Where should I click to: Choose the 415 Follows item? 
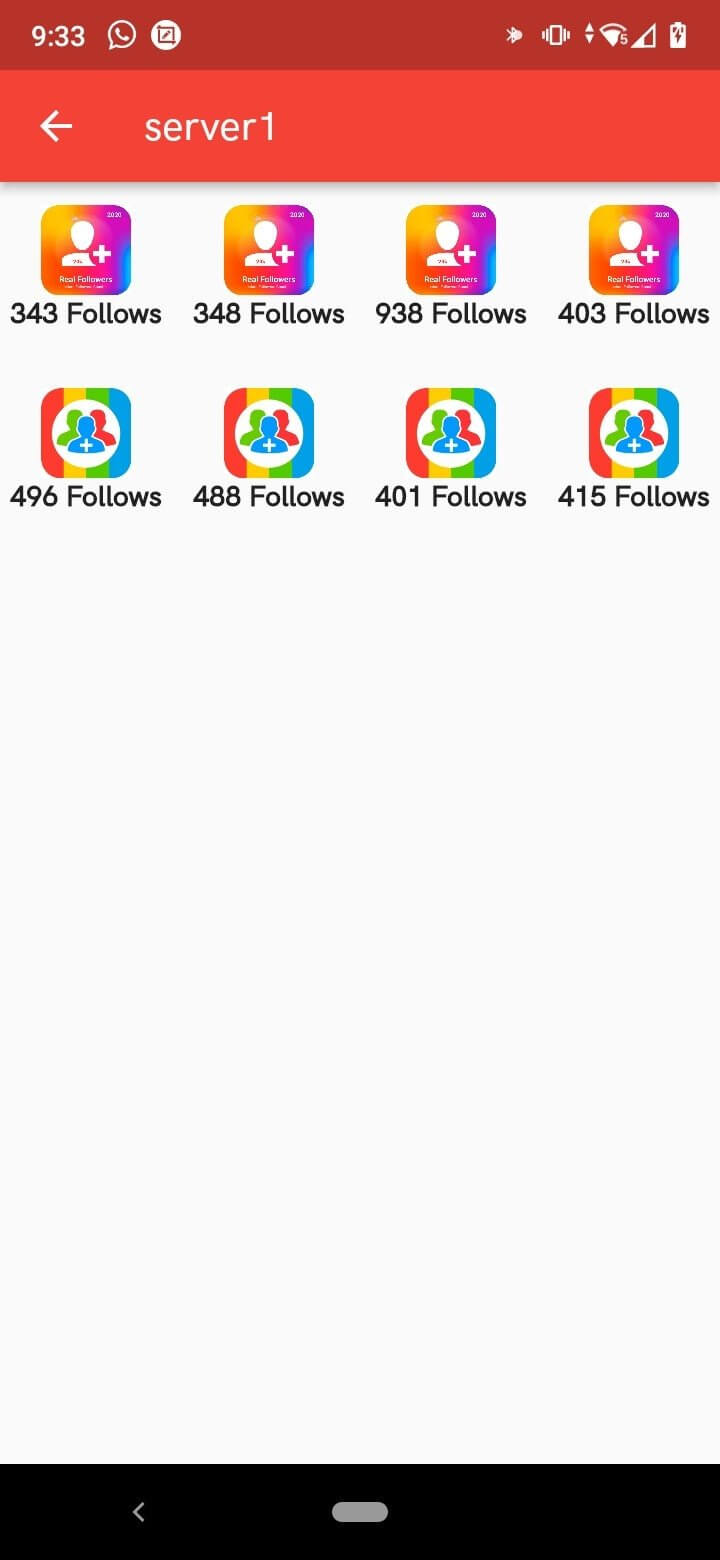pyautogui.click(x=634, y=449)
